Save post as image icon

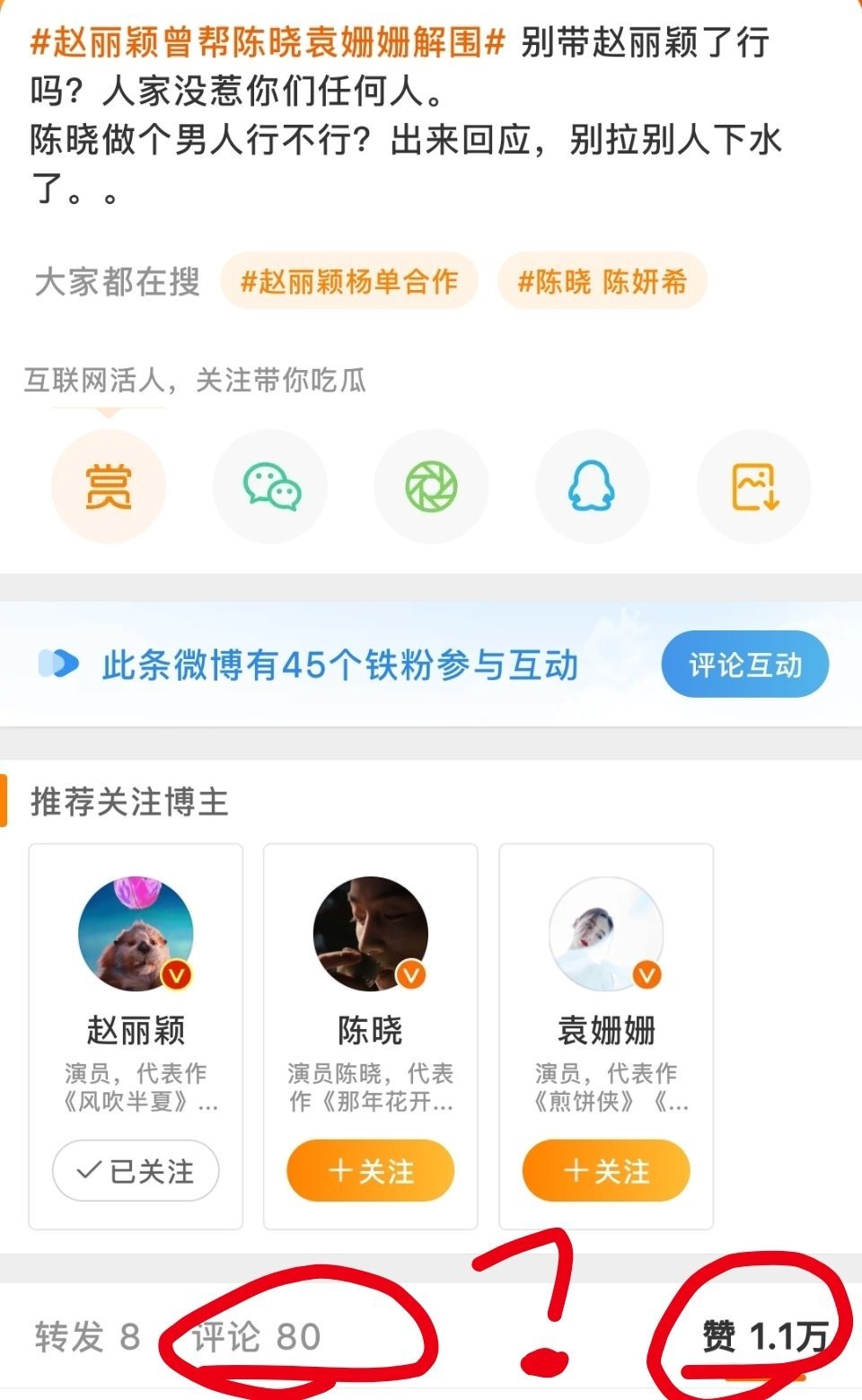pyautogui.click(x=754, y=487)
